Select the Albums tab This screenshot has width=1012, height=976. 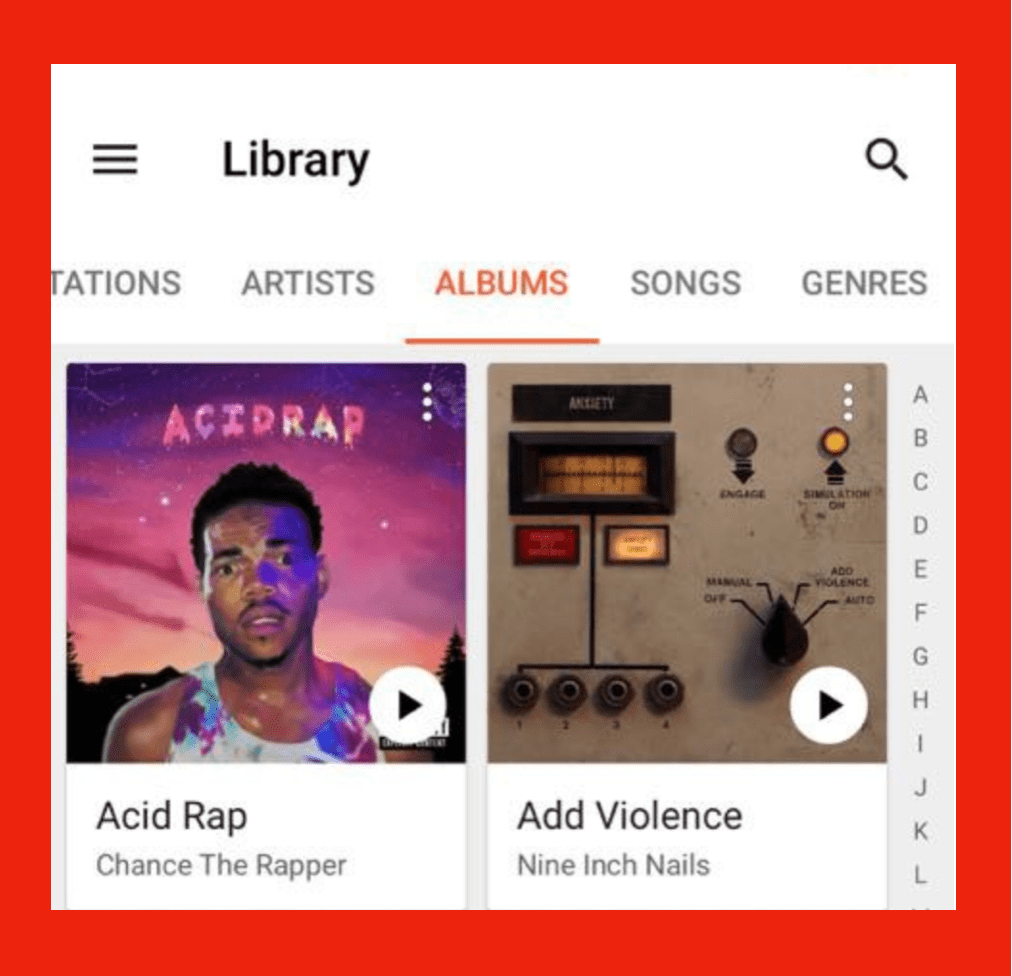(501, 284)
